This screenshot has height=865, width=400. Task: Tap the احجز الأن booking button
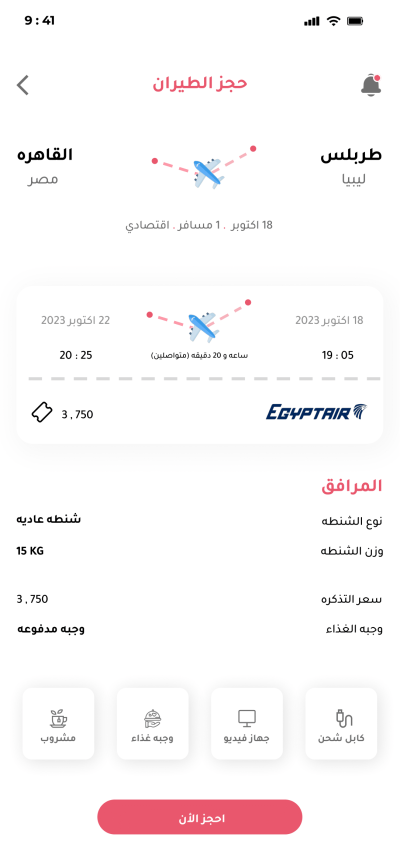pyautogui.click(x=200, y=817)
